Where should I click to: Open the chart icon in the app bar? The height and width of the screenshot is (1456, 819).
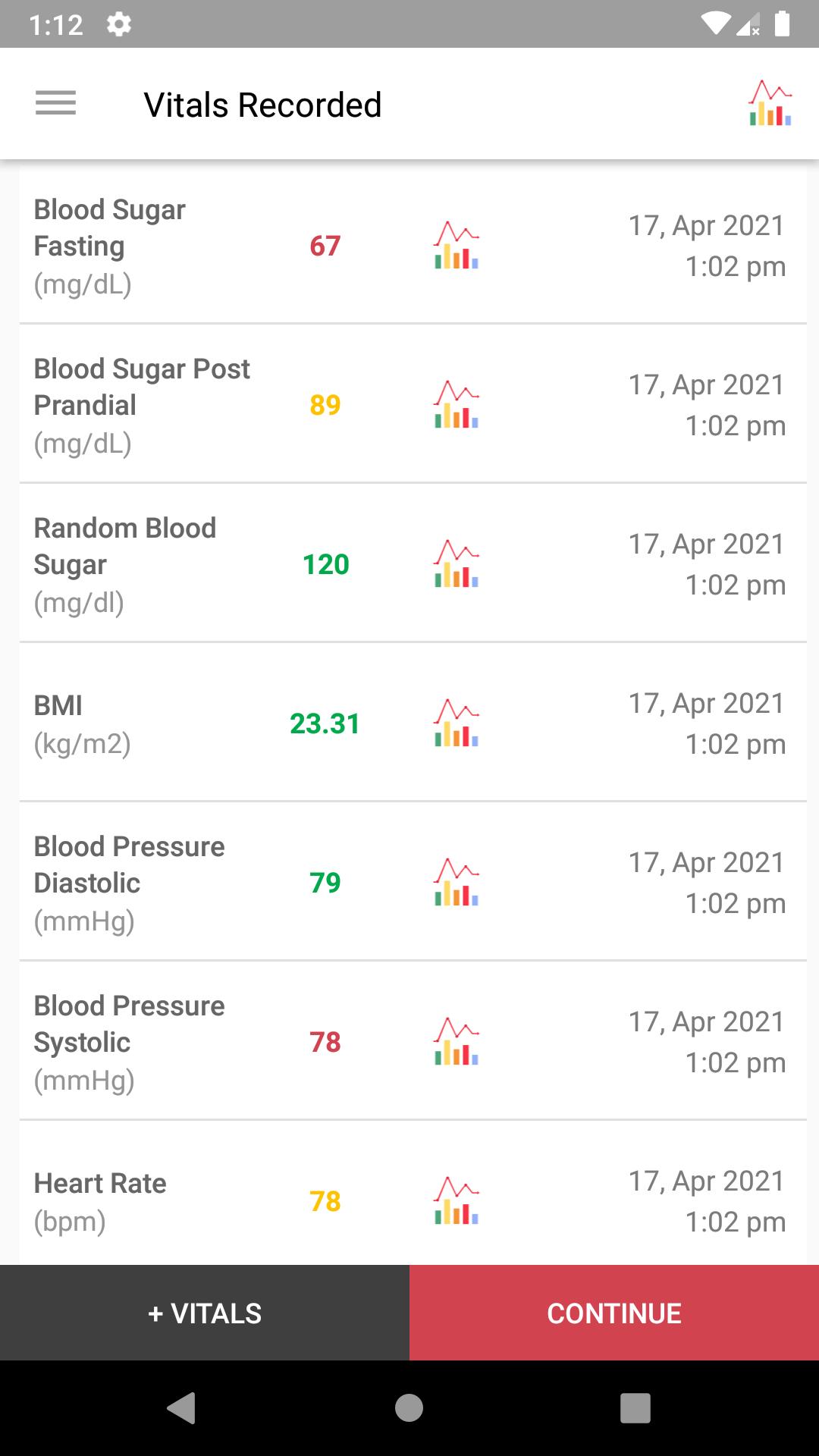coord(770,103)
